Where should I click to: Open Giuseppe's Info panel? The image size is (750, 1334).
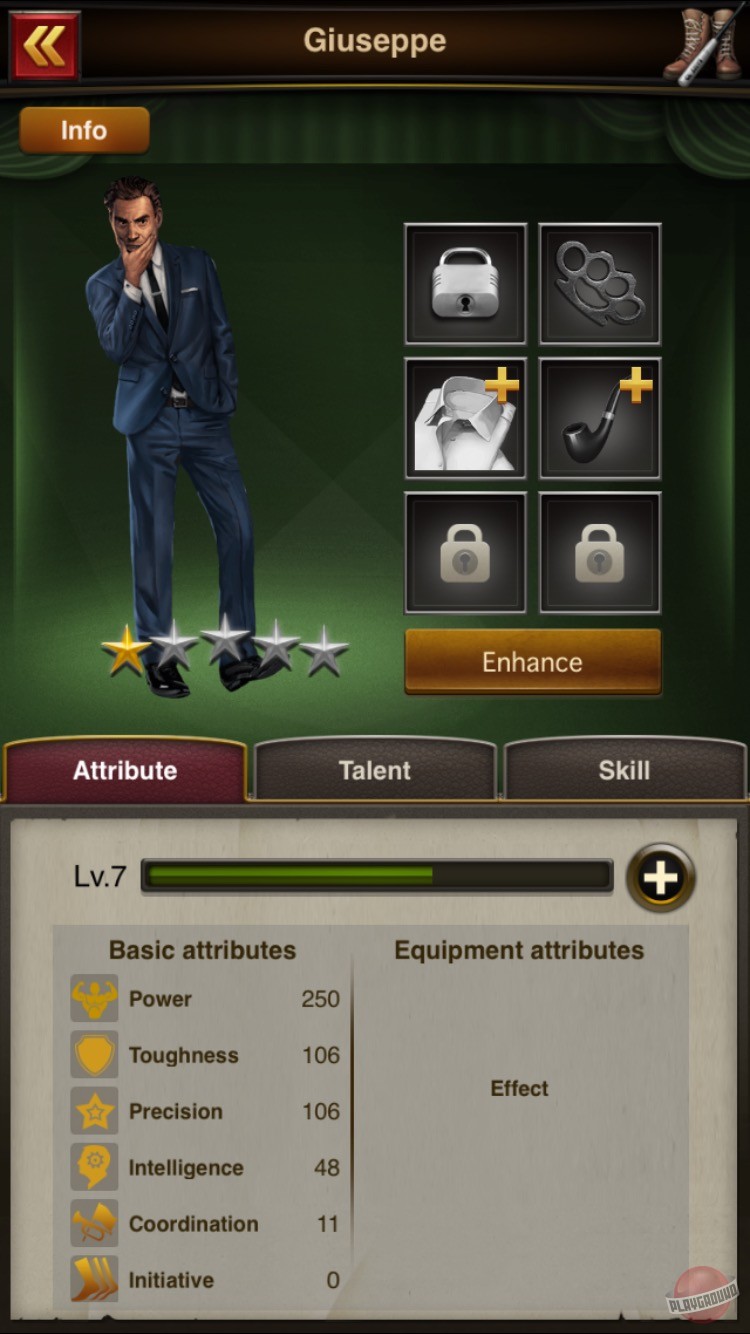pos(84,131)
